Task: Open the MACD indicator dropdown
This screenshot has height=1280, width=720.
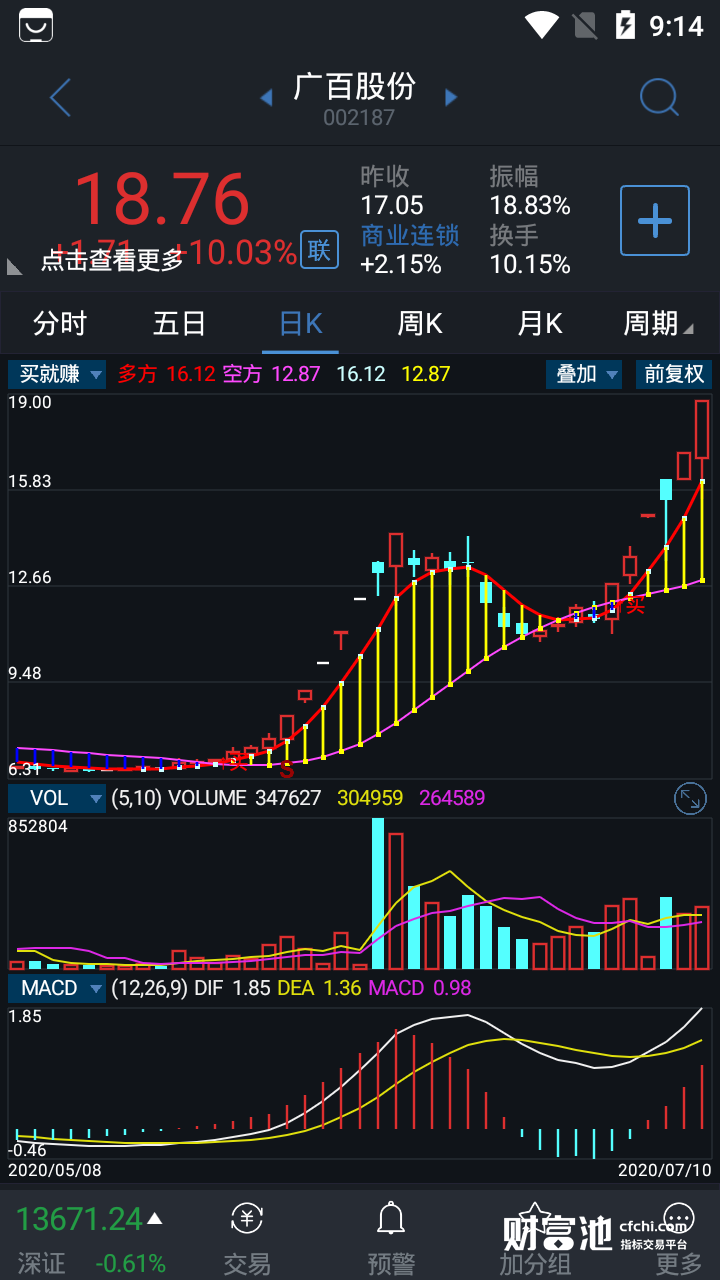Action: coord(57,988)
